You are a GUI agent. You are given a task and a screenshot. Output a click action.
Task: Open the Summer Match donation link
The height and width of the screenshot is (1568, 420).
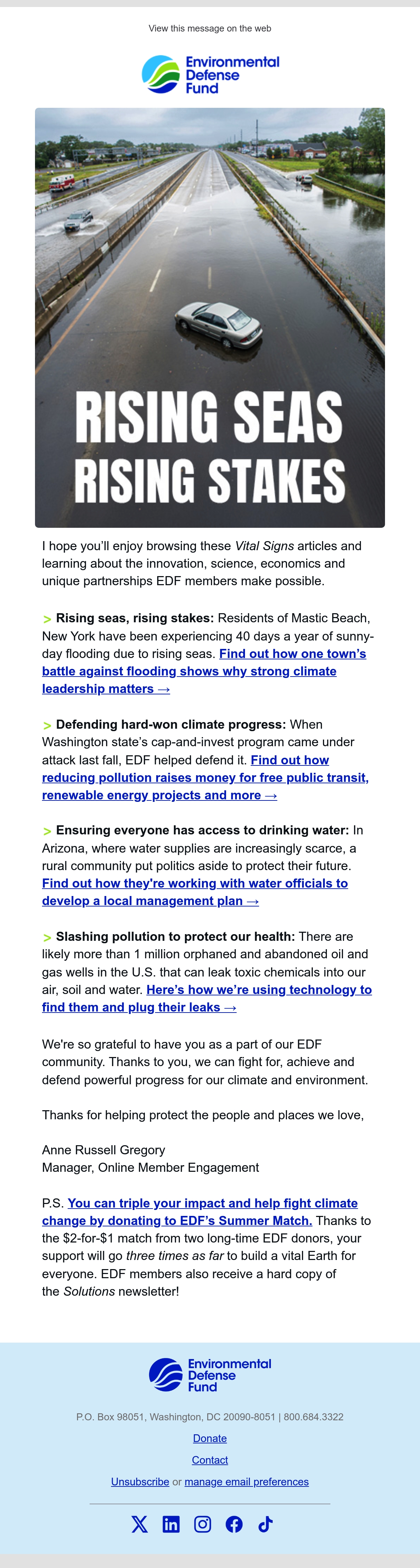coord(199,1212)
